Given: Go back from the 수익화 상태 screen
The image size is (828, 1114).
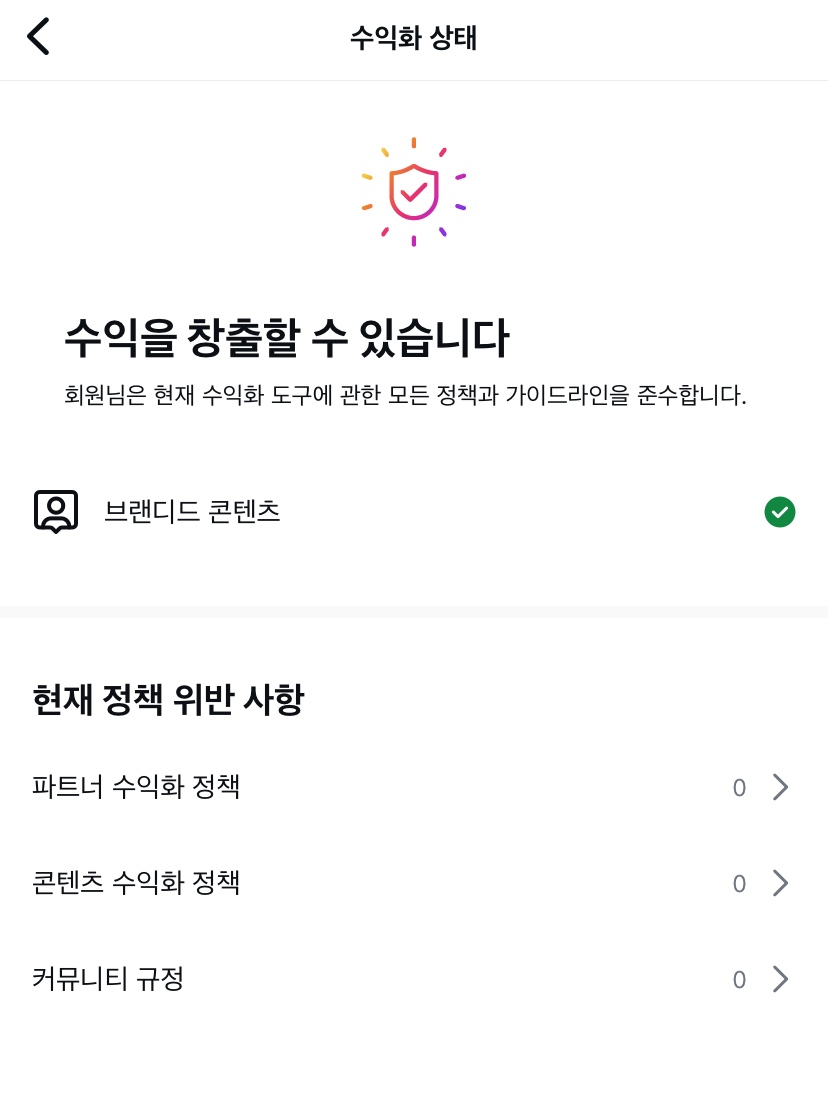Looking at the screenshot, I should pyautogui.click(x=38, y=37).
